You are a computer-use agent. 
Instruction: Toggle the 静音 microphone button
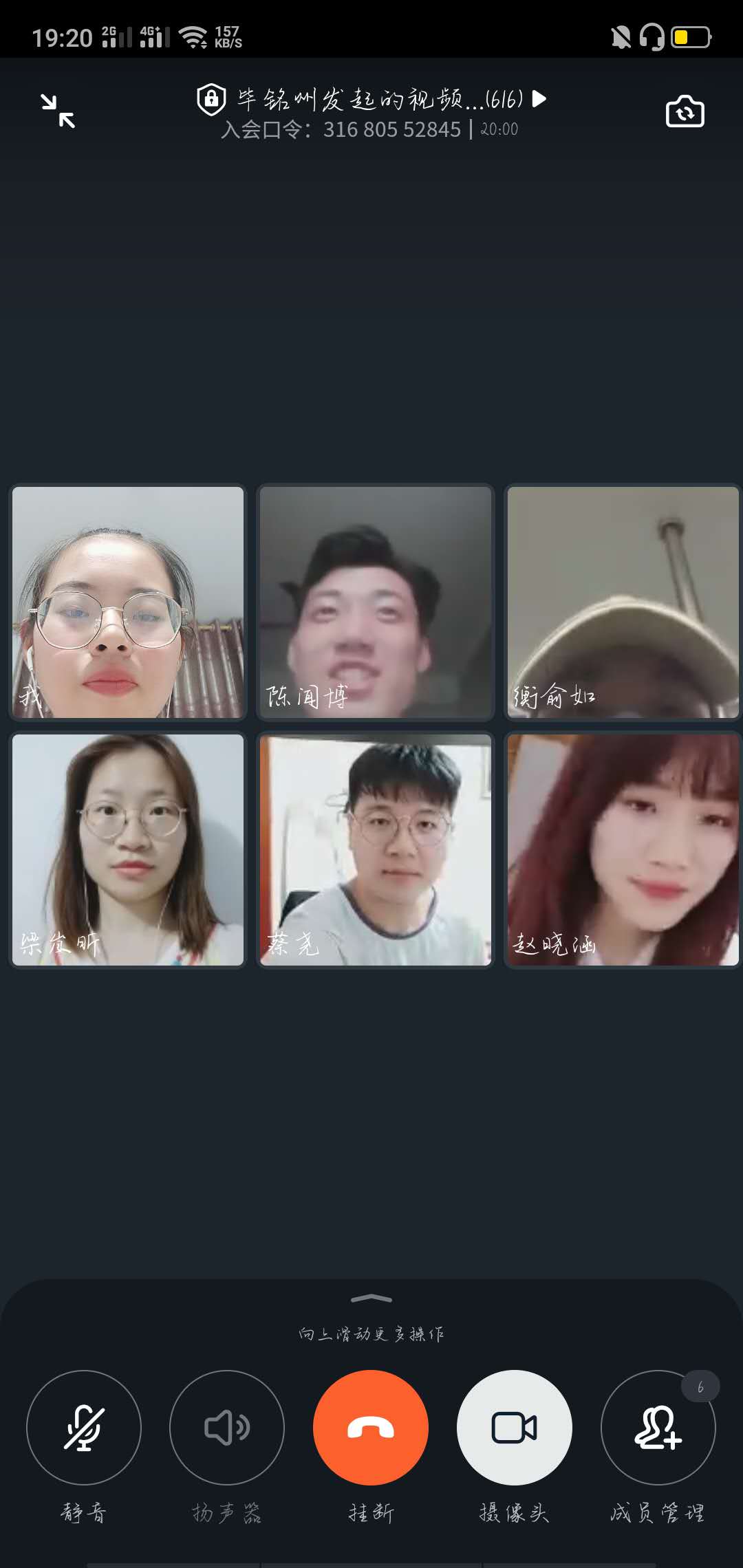pyautogui.click(x=84, y=1428)
